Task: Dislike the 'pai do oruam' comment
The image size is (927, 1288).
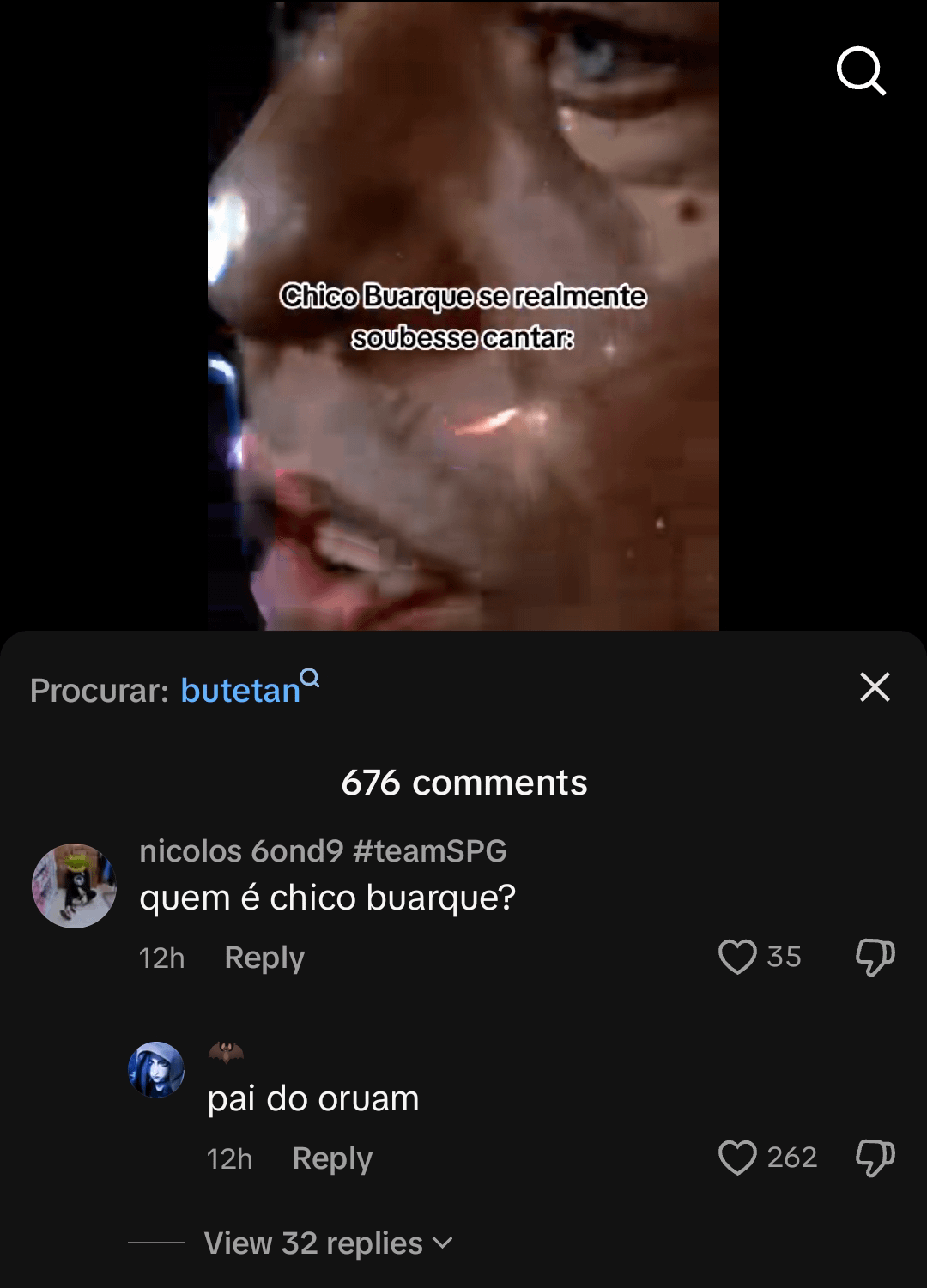Action: 875,1158
